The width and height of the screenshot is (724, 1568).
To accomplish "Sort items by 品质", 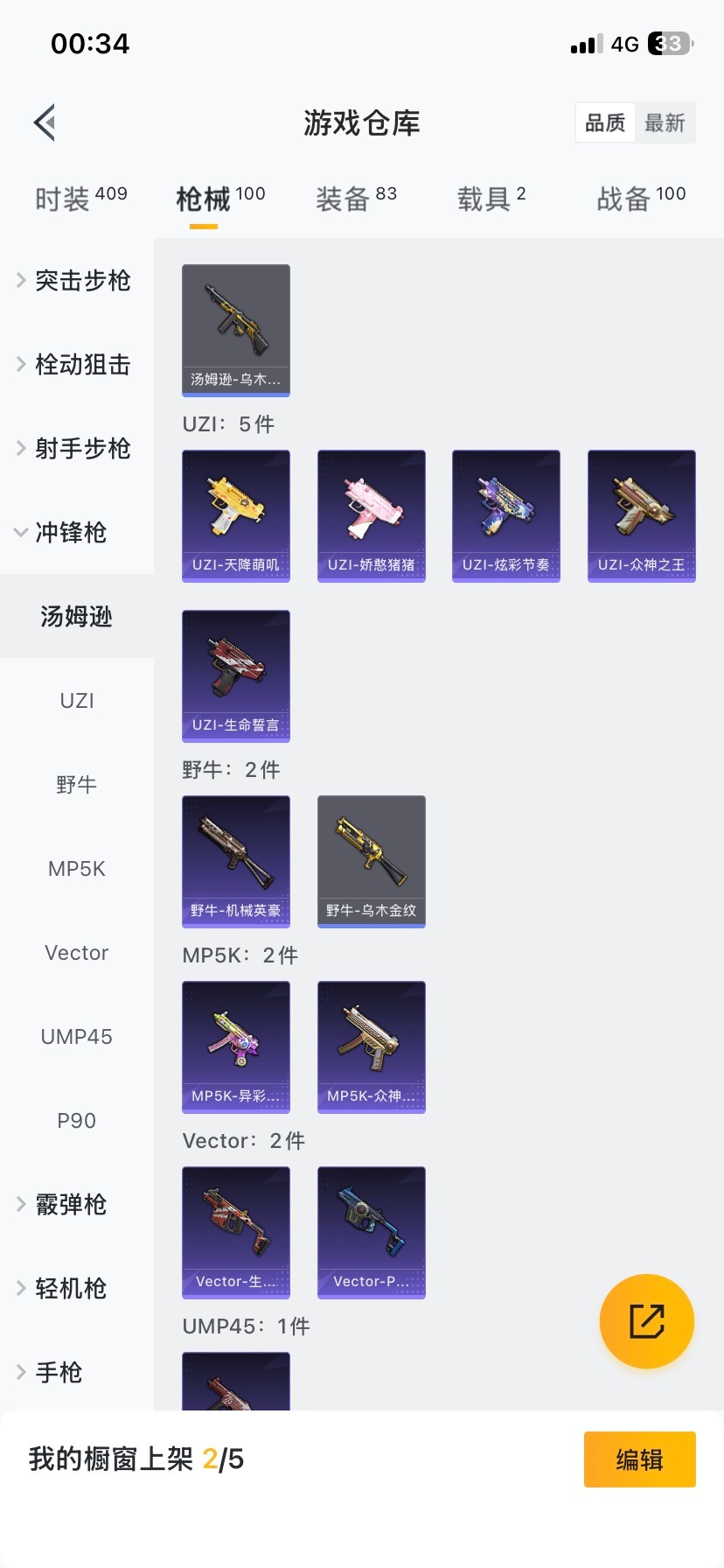I will 605,122.
